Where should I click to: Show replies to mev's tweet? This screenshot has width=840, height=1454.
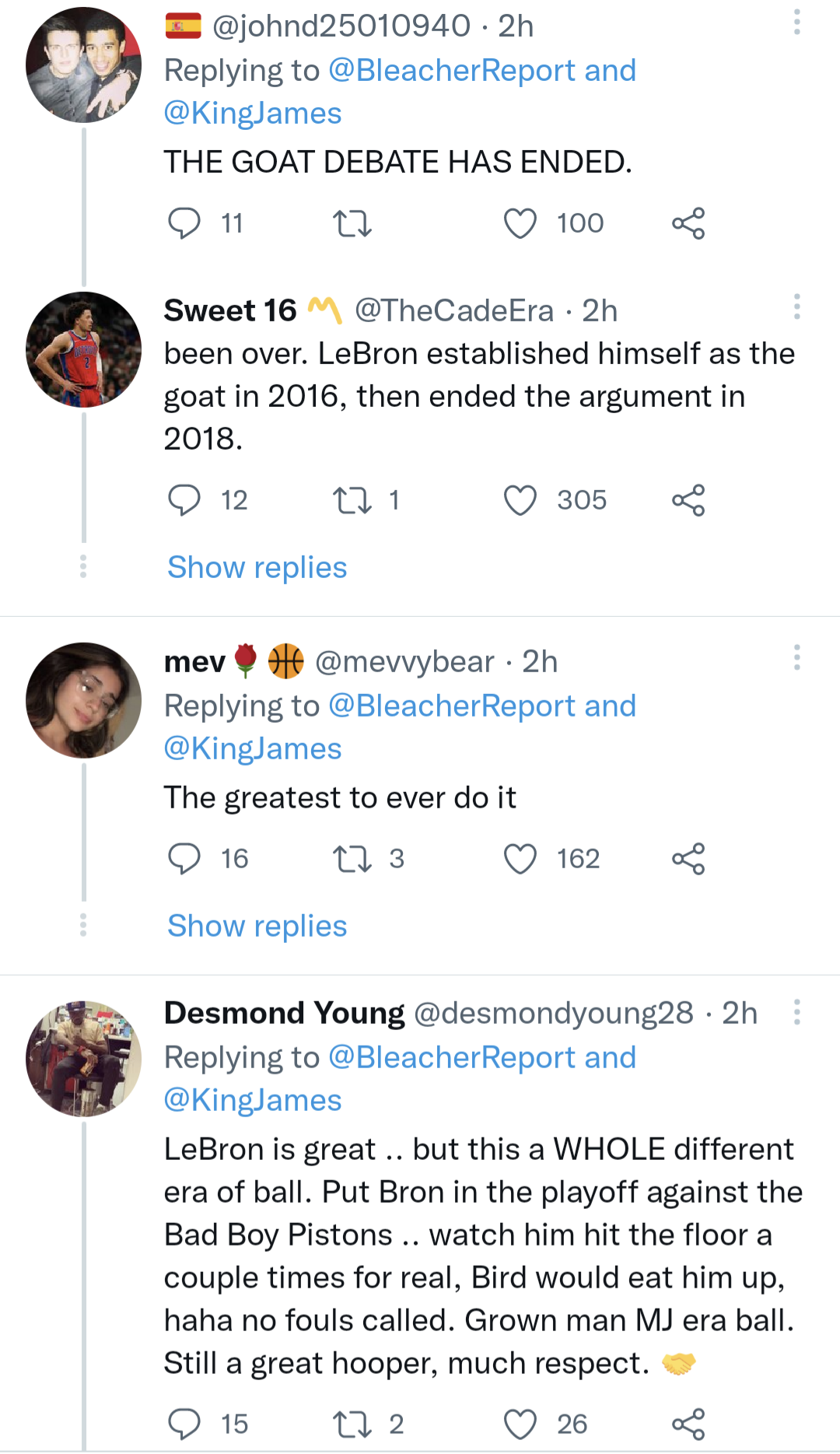257,926
